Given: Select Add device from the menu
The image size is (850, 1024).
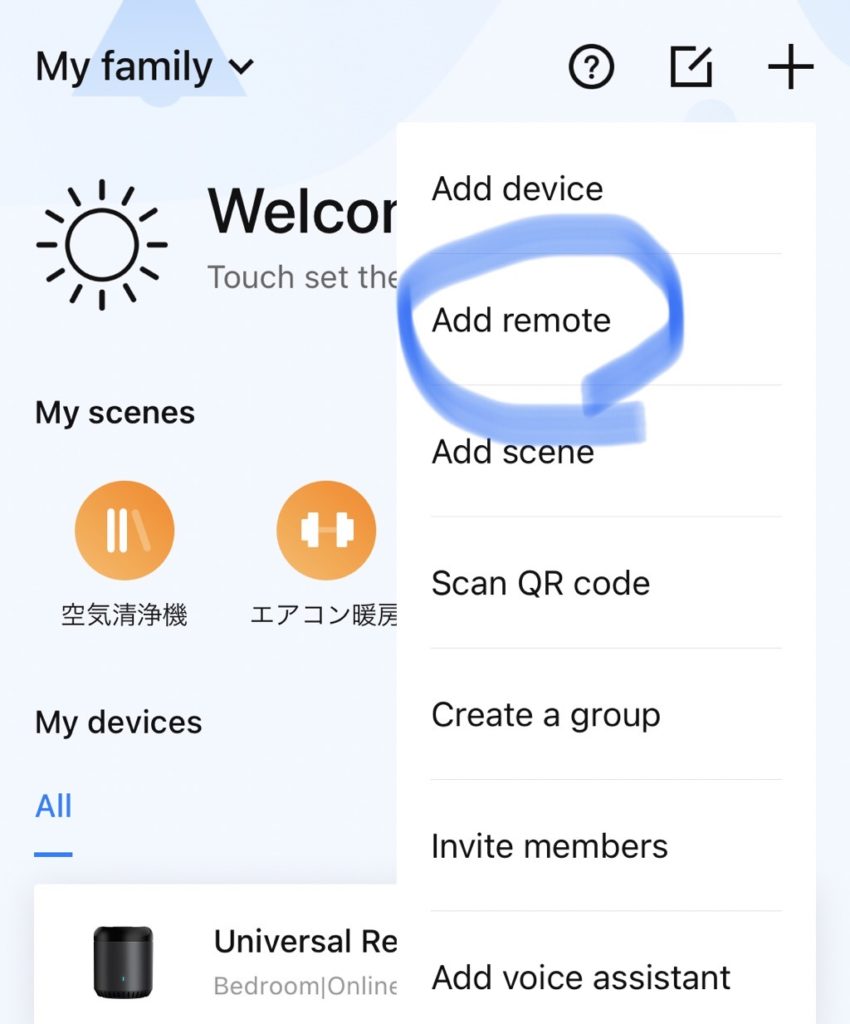Looking at the screenshot, I should [x=517, y=189].
